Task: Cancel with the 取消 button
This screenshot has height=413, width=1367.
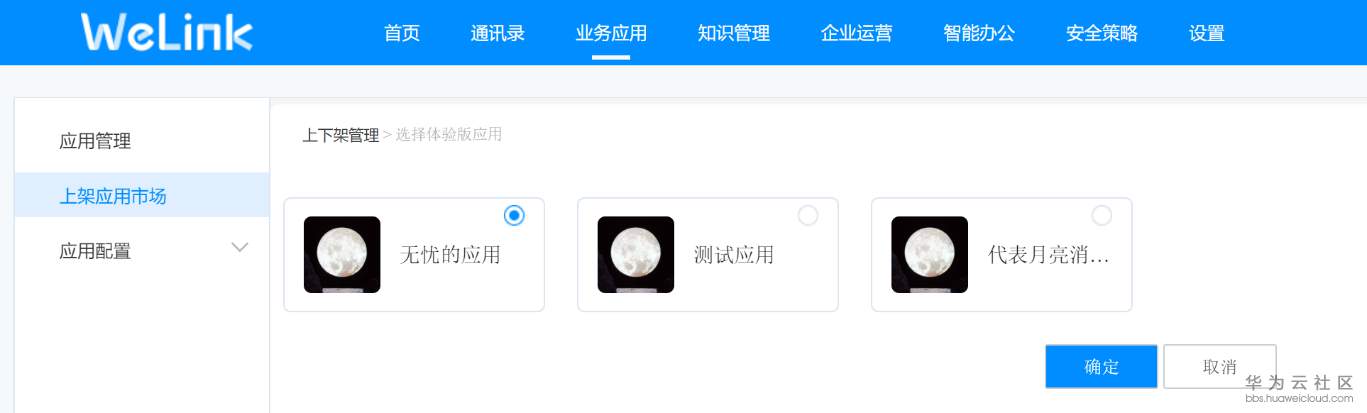Action: coord(1219,367)
